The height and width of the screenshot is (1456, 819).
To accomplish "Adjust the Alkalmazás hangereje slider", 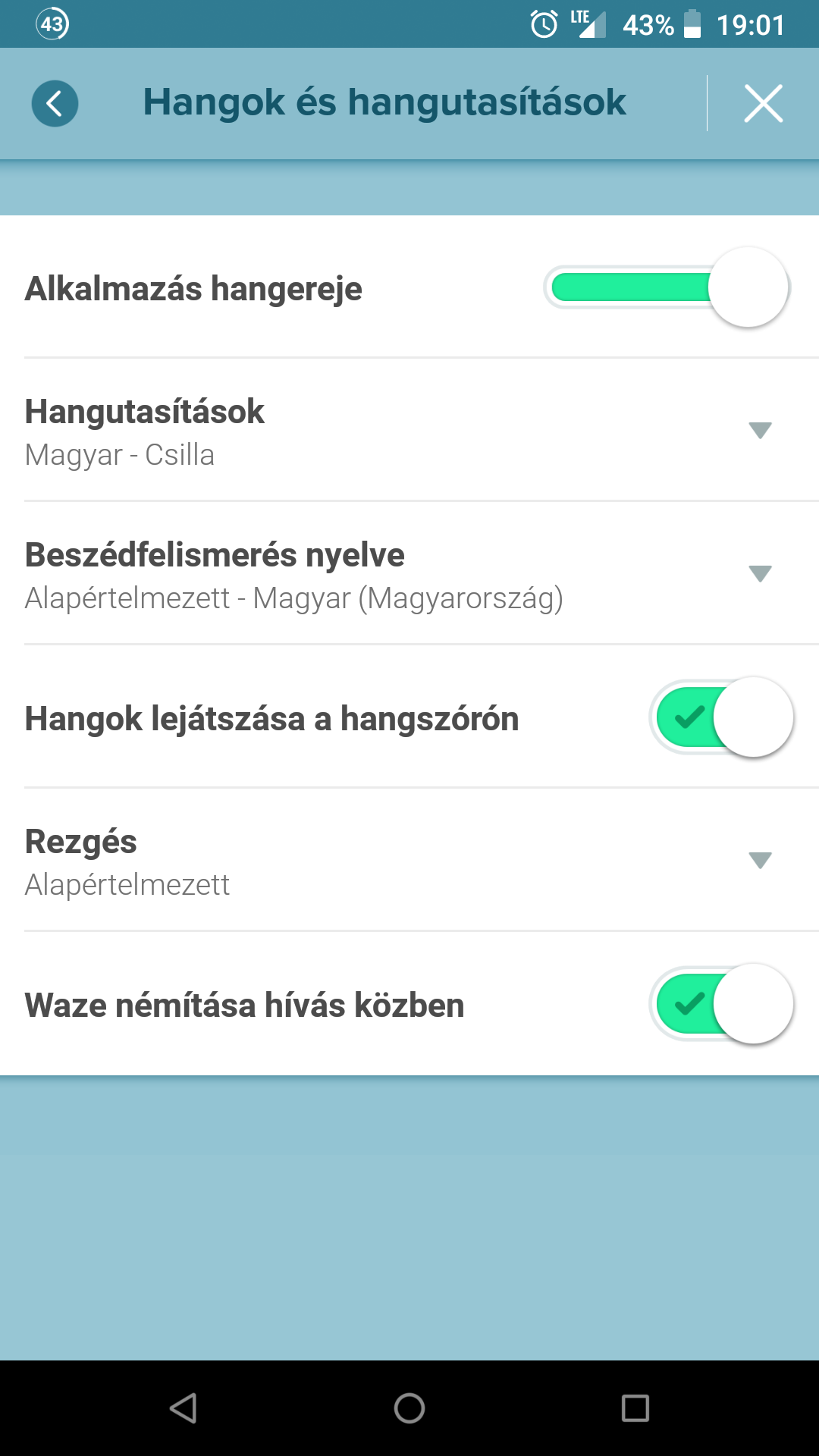I will tap(667, 287).
